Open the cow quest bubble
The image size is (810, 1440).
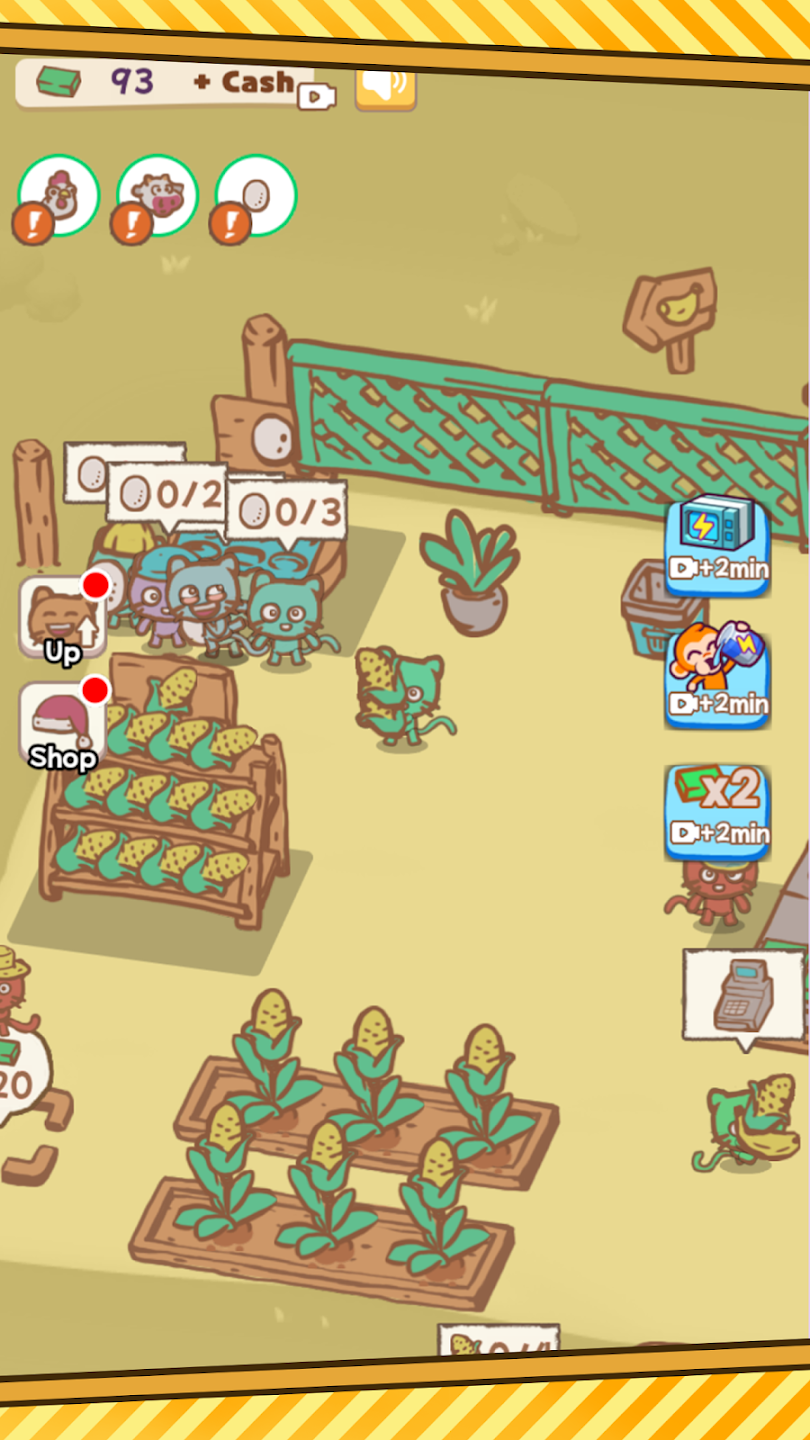click(156, 196)
